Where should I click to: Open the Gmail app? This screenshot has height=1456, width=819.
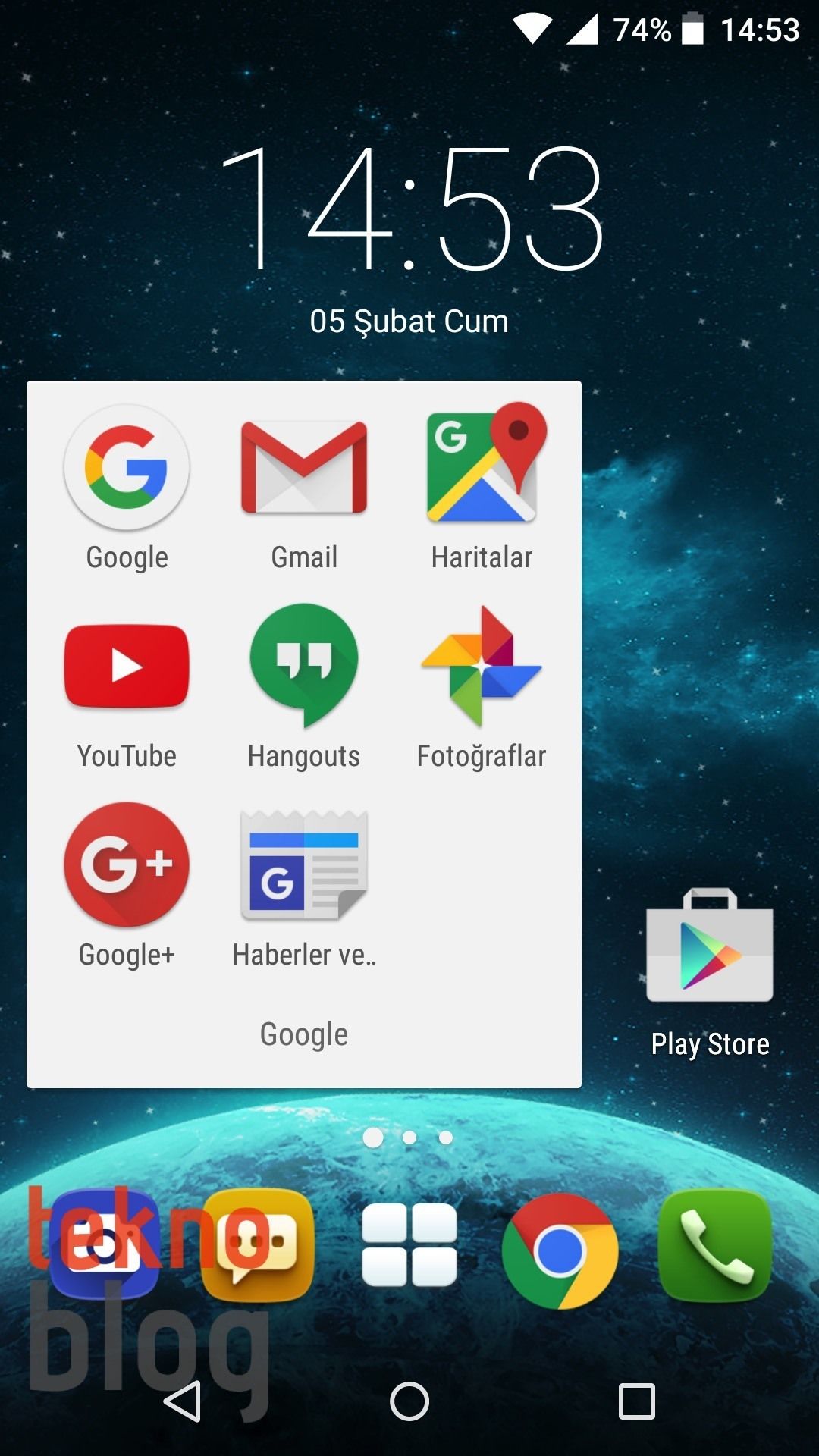(x=303, y=466)
